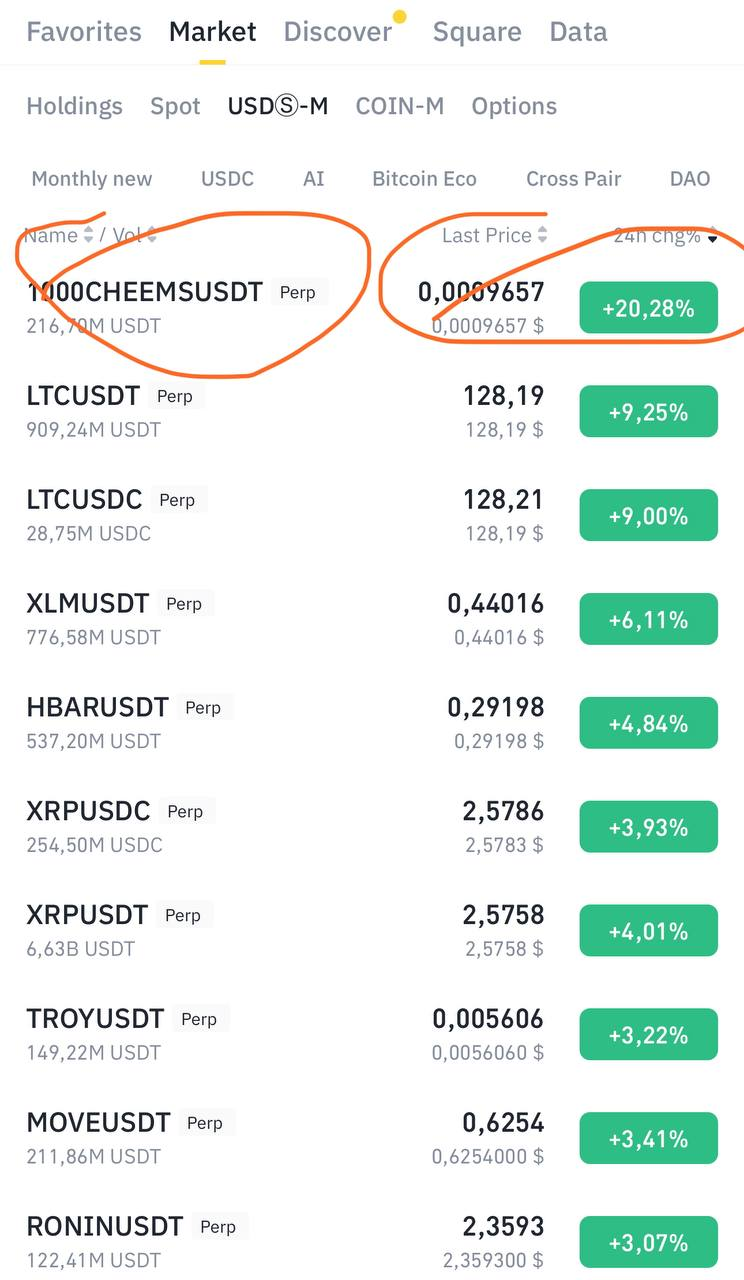
Task: Select the Square tab
Action: (477, 31)
